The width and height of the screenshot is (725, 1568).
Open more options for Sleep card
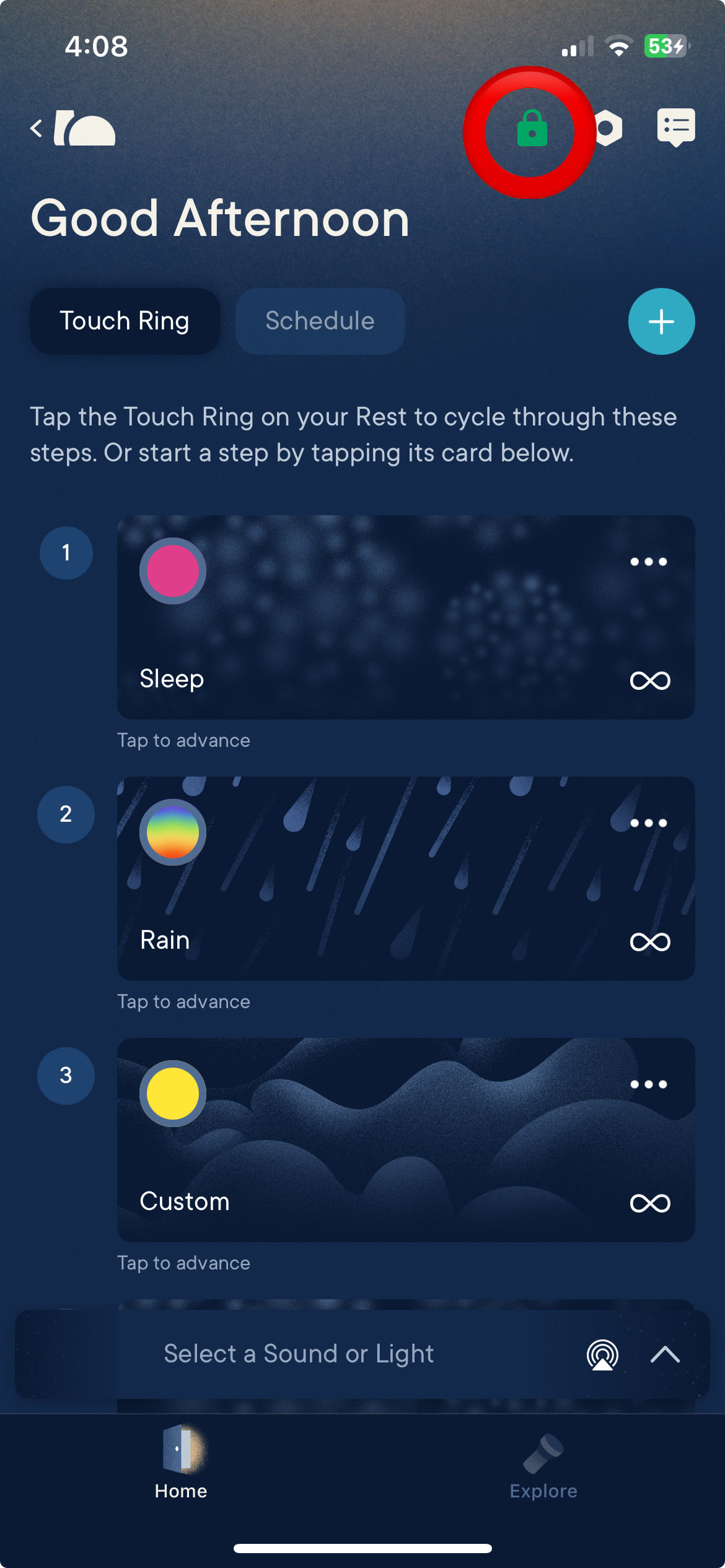point(648,562)
